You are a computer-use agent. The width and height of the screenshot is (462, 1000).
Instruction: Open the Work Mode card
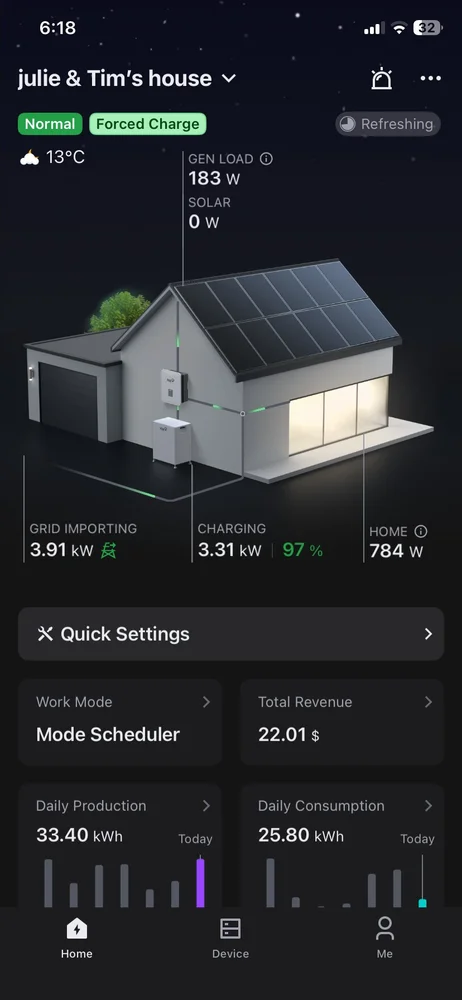120,722
